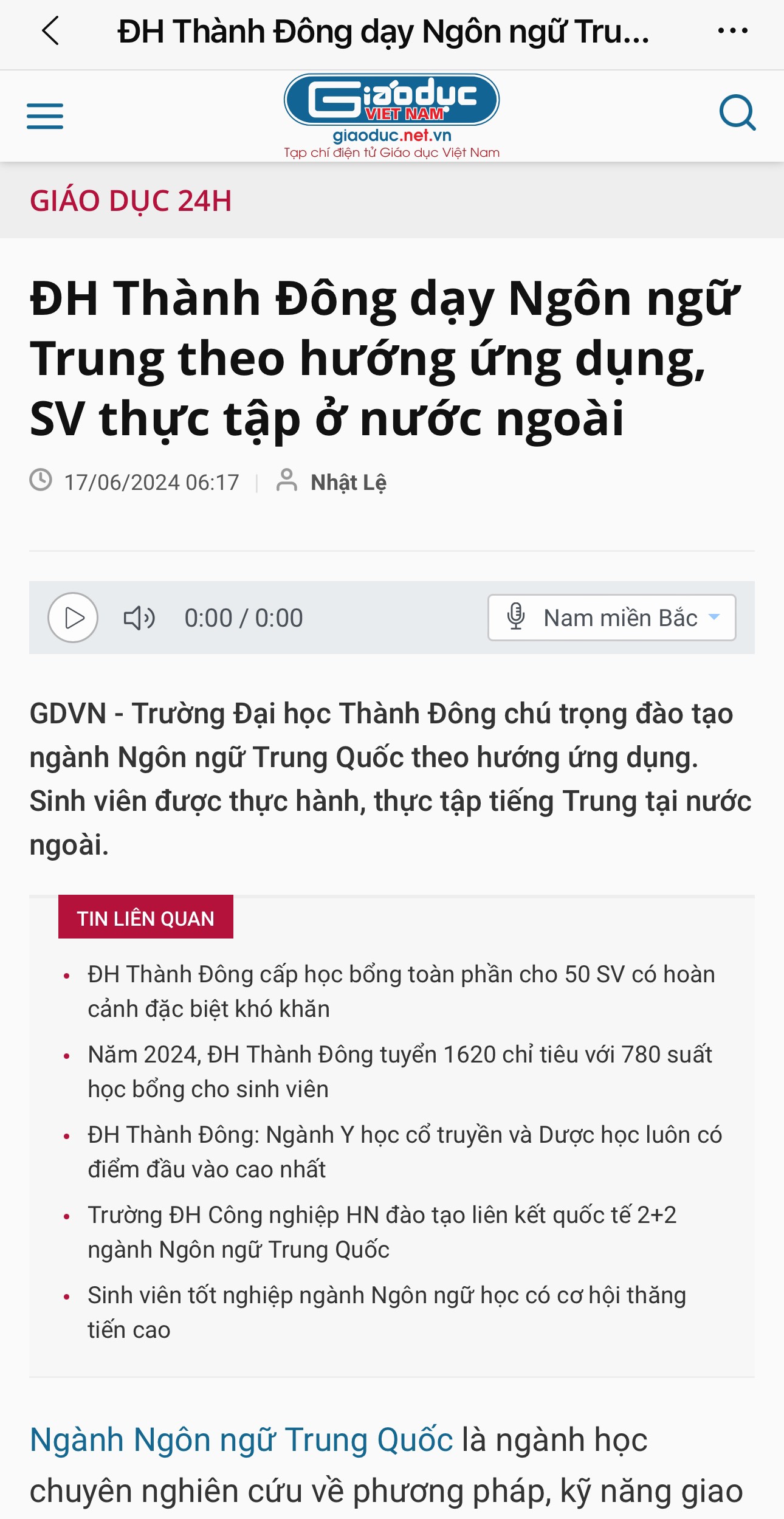Open the site search magnifier
Viewport: 784px width, 1519px height.
[737, 113]
